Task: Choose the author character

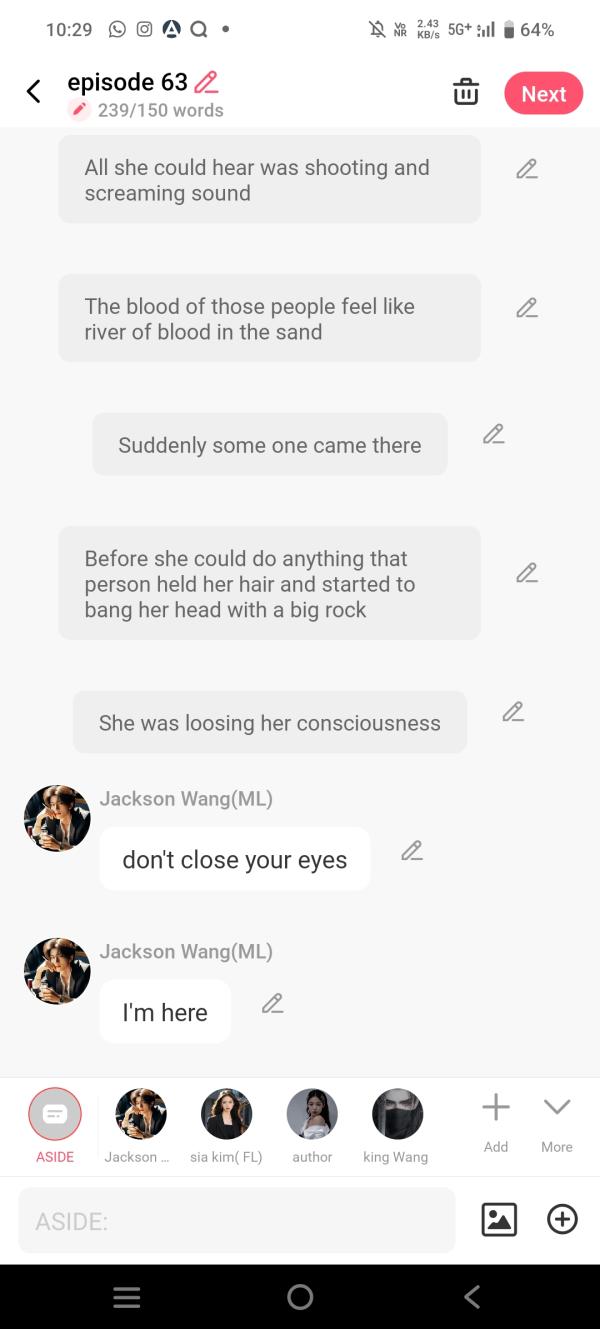Action: pos(312,1114)
